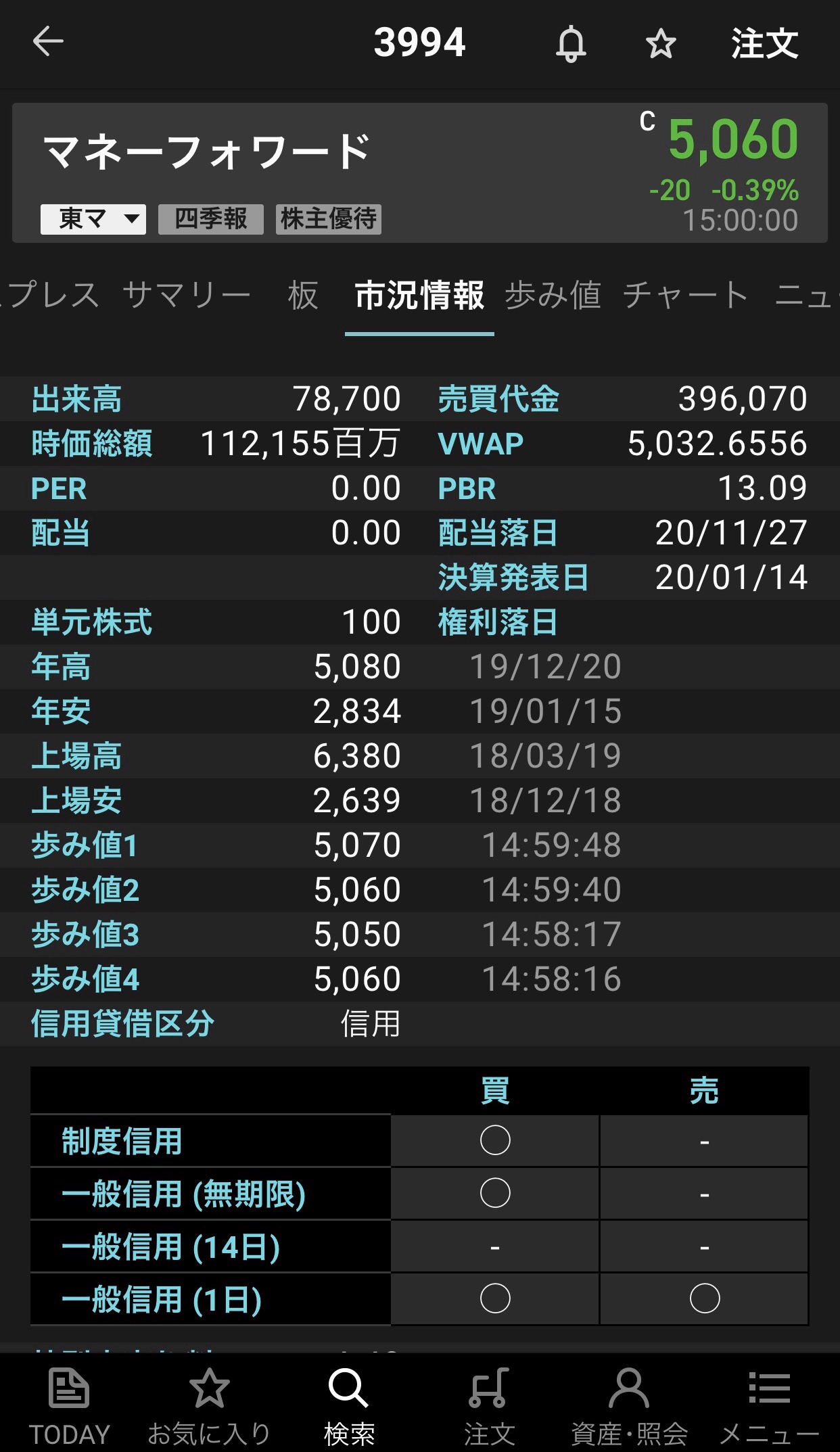
Task: Add stock 3994 to favorites with star
Action: click(661, 45)
